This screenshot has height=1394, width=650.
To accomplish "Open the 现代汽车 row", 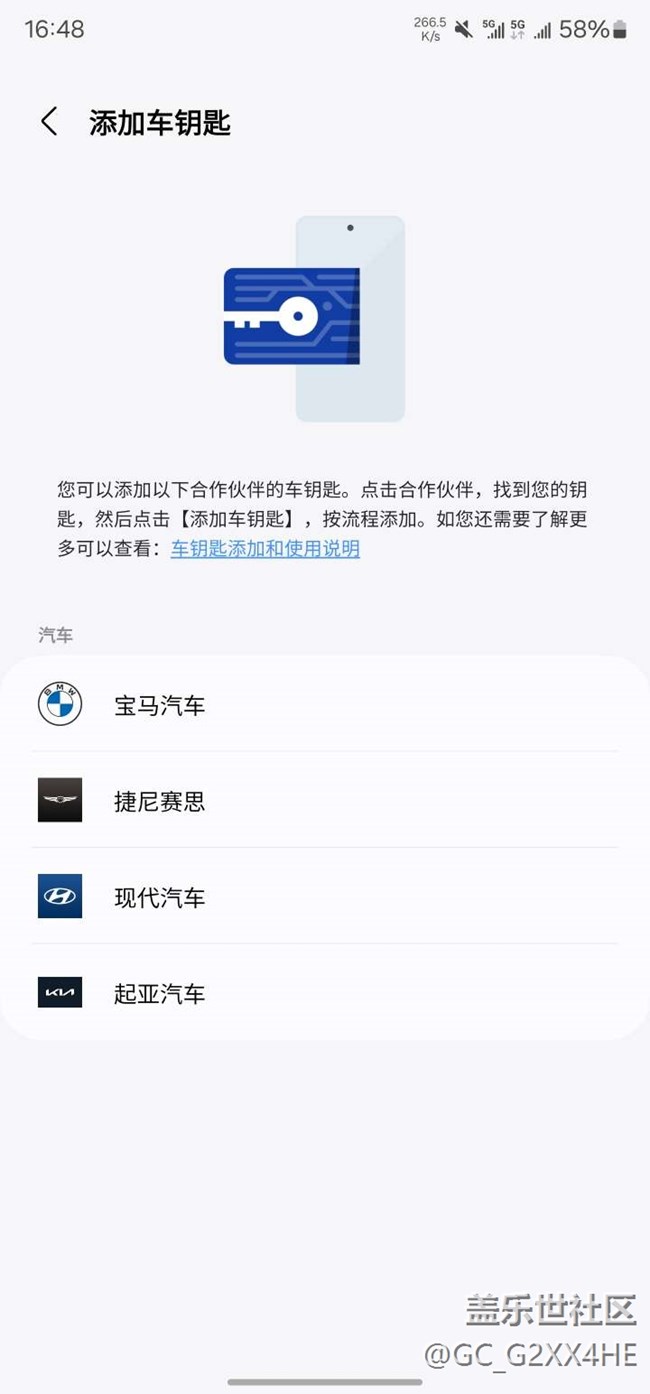I will coord(325,897).
